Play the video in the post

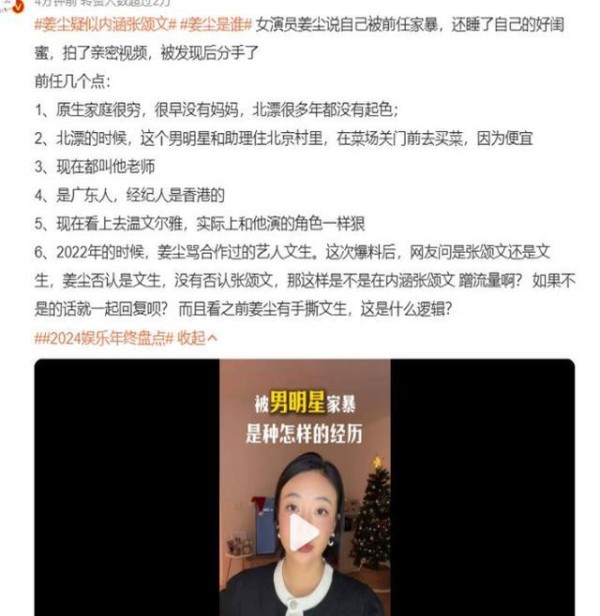tap(304, 534)
